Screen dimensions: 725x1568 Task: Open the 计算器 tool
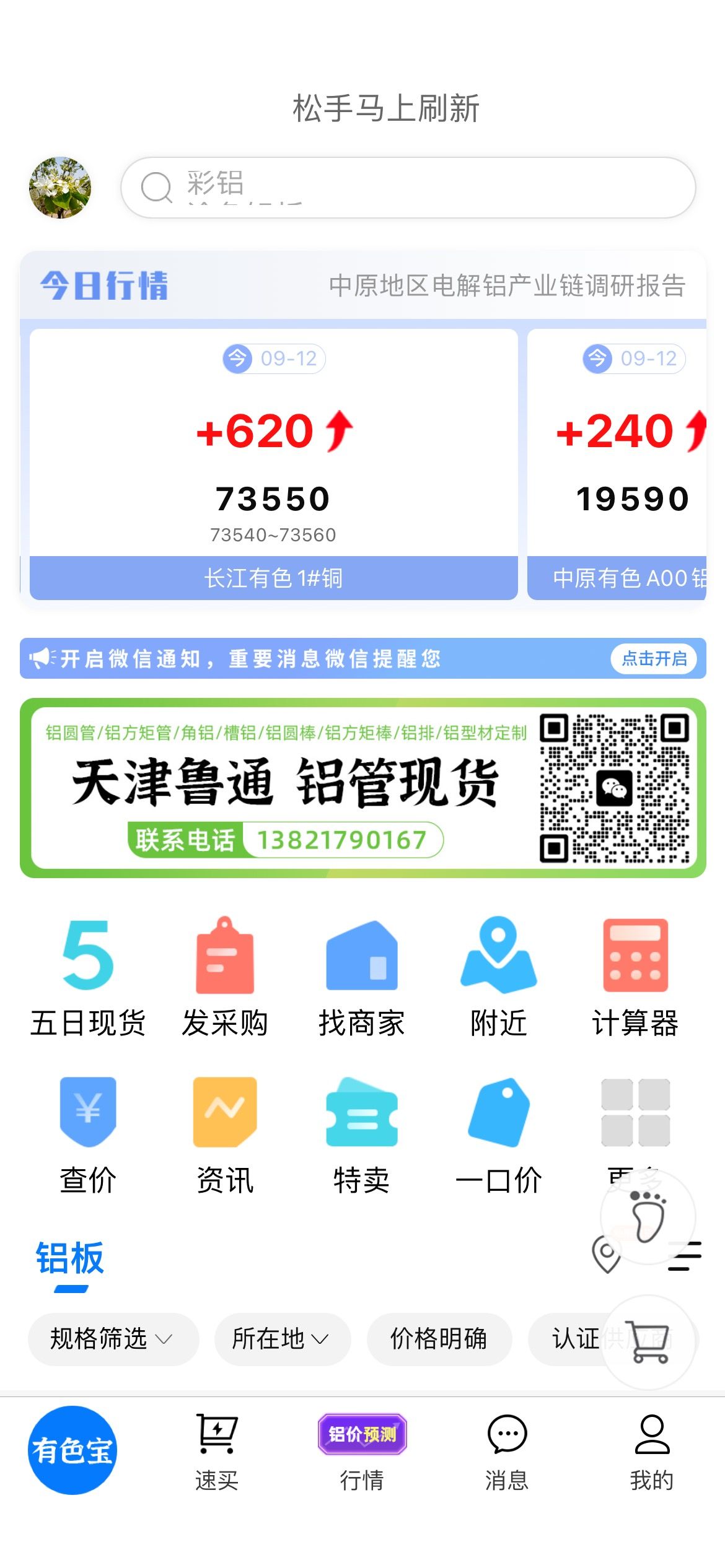pos(636,978)
